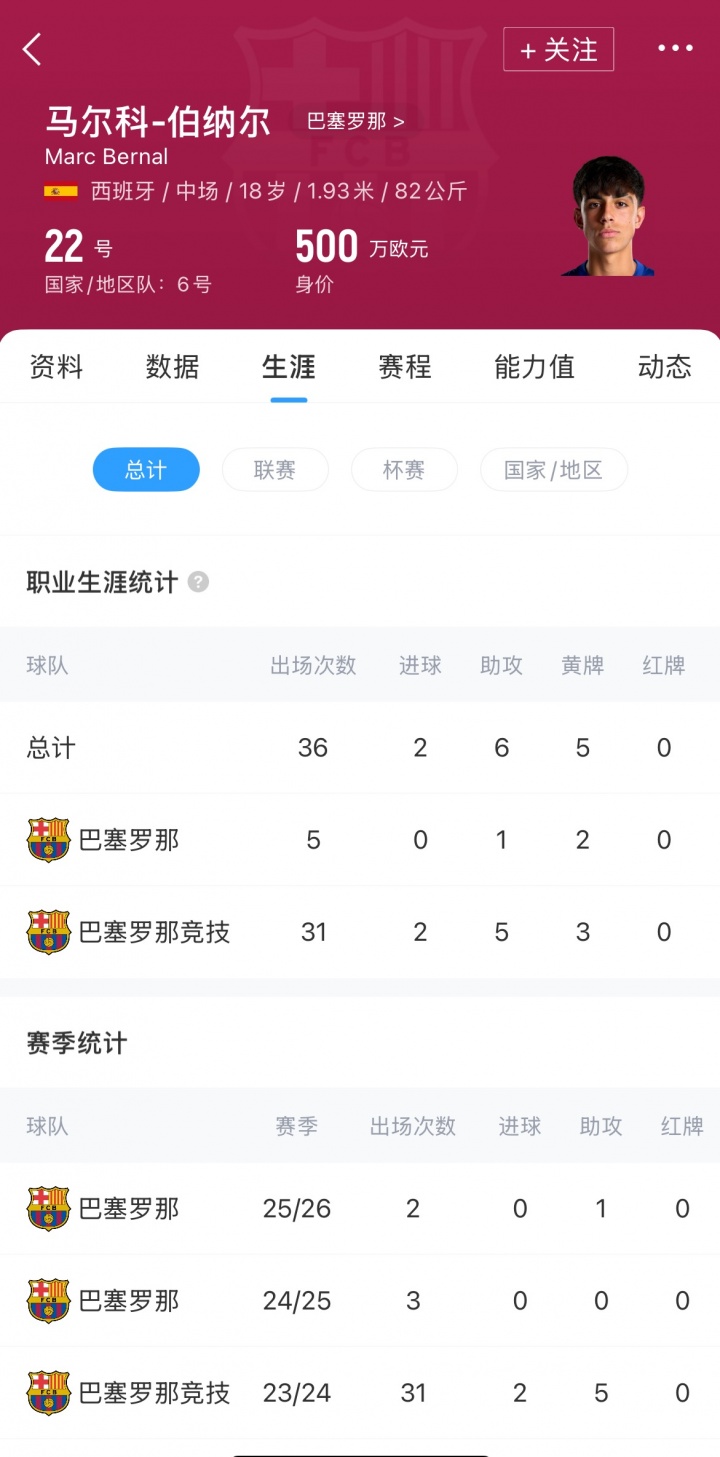Switch to the 动态 tab
Screen dimensions: 720x1457
[x=664, y=367]
